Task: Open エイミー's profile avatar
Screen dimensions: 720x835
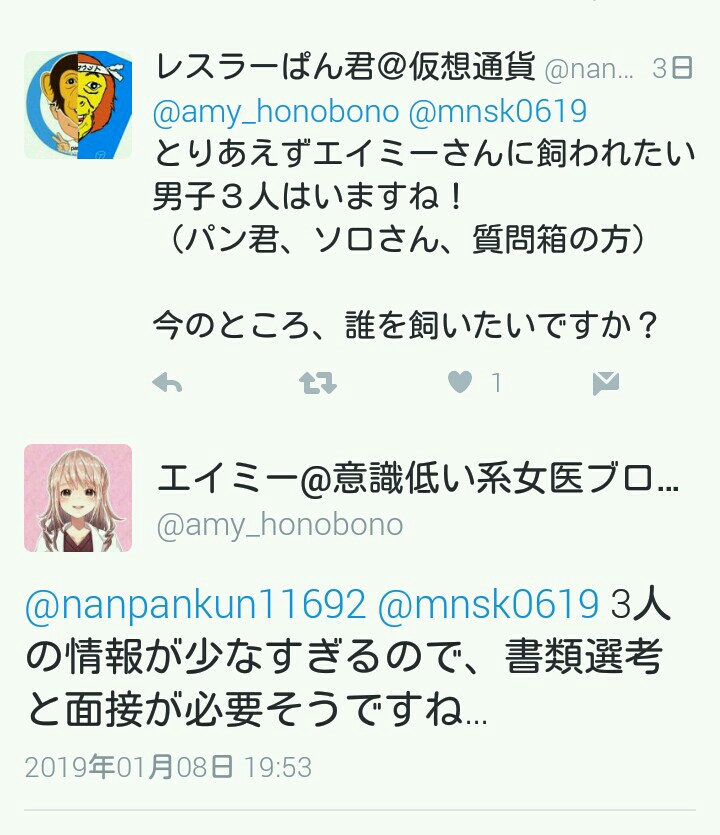Action: pos(78,498)
